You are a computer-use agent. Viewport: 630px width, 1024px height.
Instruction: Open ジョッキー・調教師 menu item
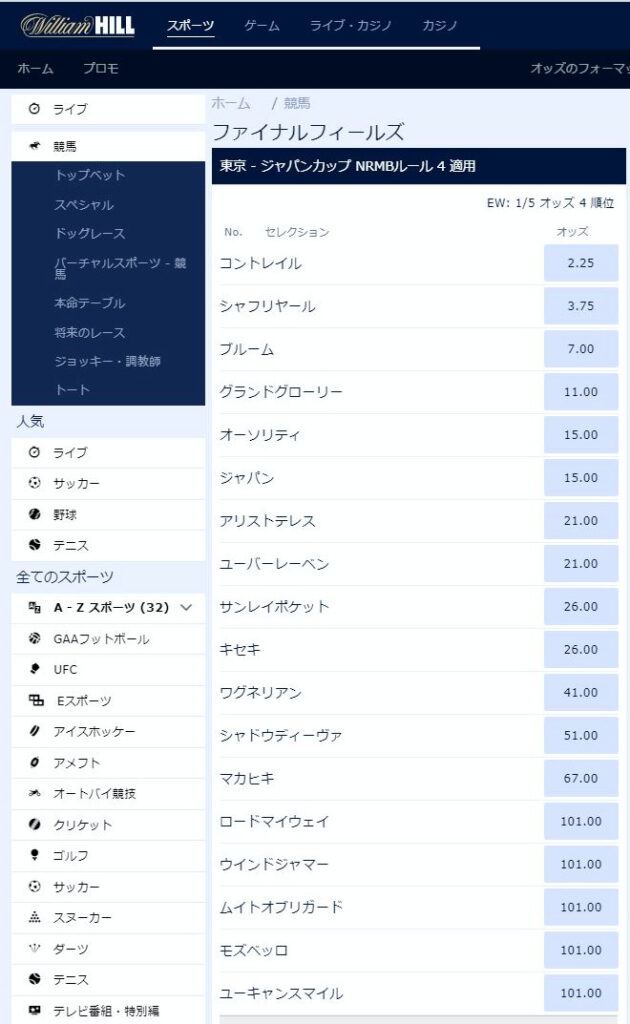108,361
